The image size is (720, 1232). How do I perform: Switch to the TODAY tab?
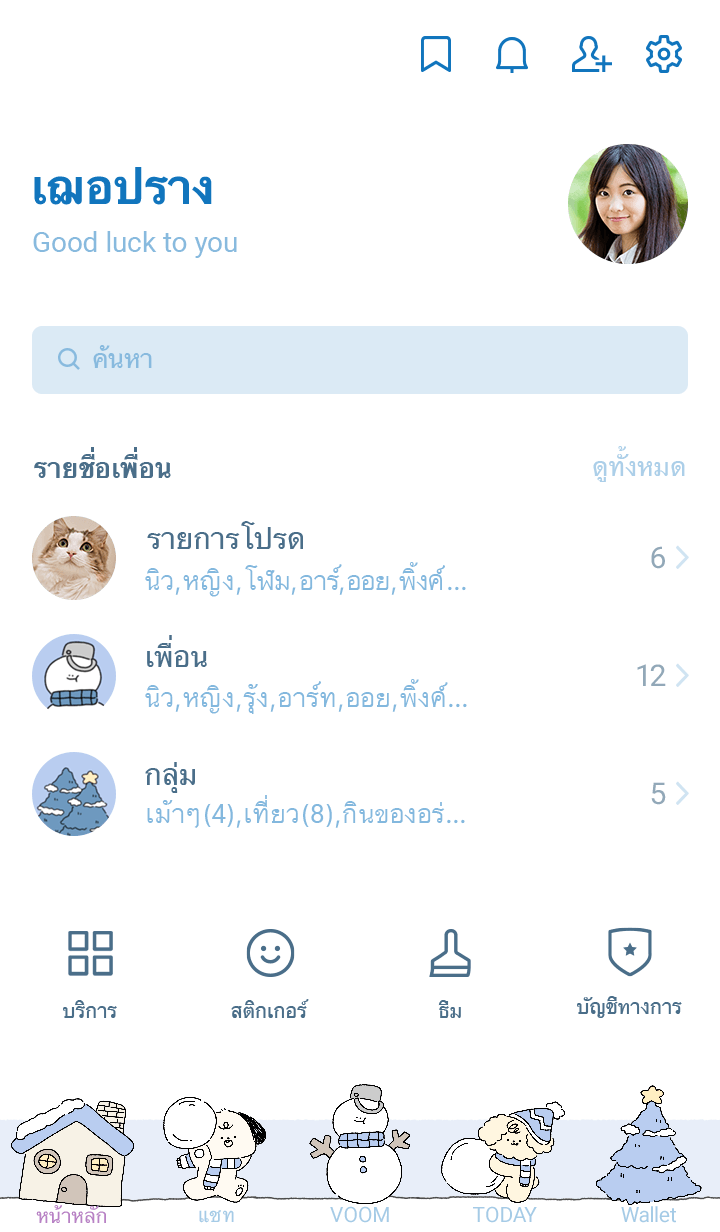504,1165
